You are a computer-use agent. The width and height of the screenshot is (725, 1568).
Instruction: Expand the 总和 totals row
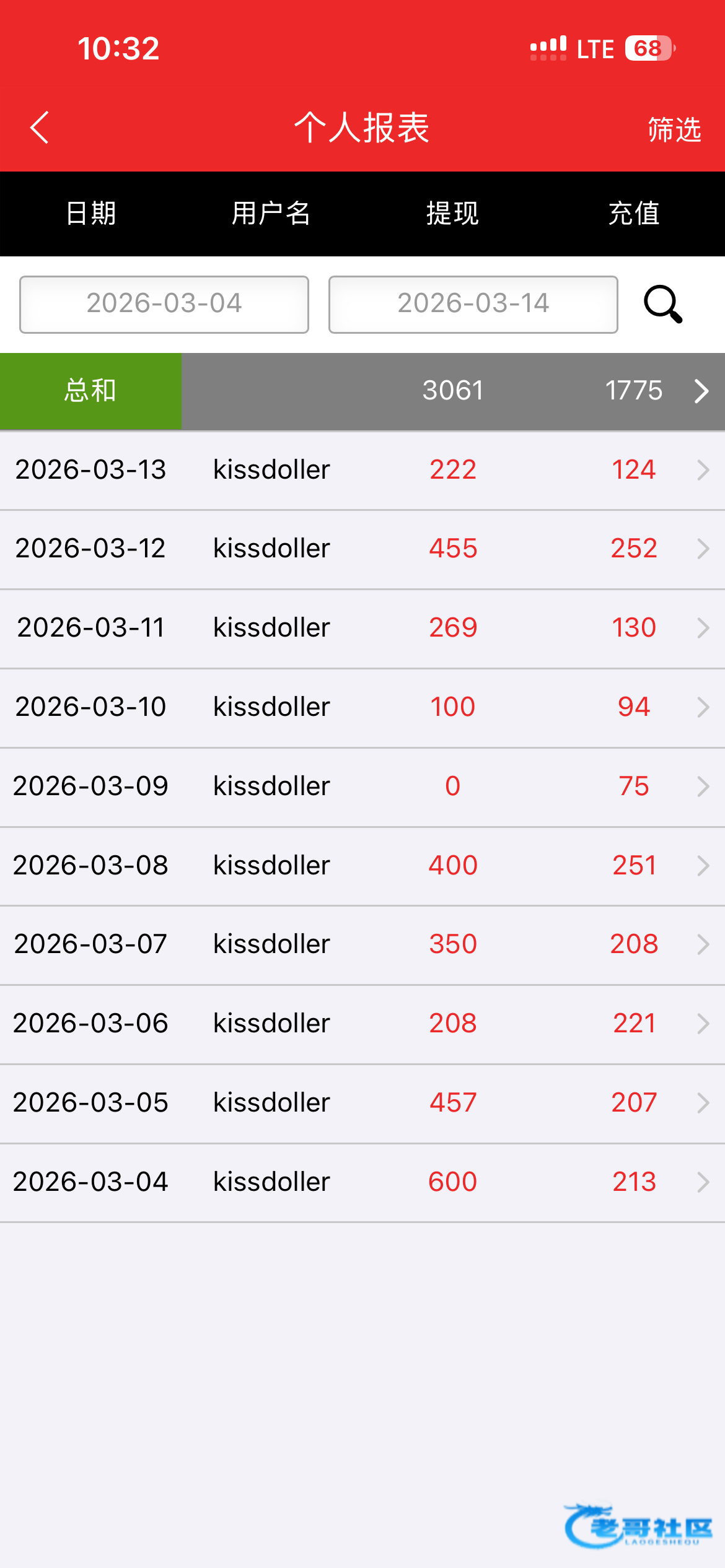(701, 391)
